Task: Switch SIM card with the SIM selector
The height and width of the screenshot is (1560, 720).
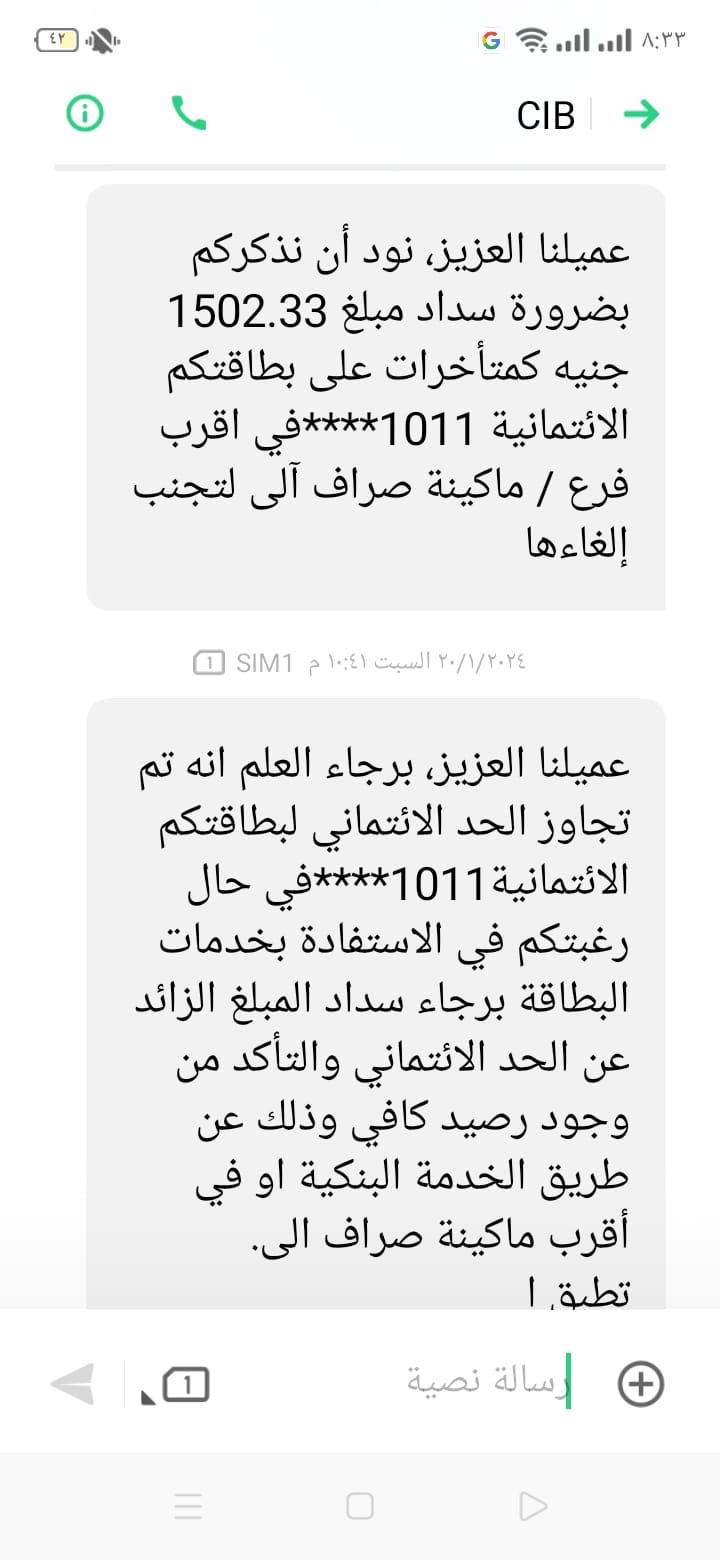Action: click(x=181, y=1385)
